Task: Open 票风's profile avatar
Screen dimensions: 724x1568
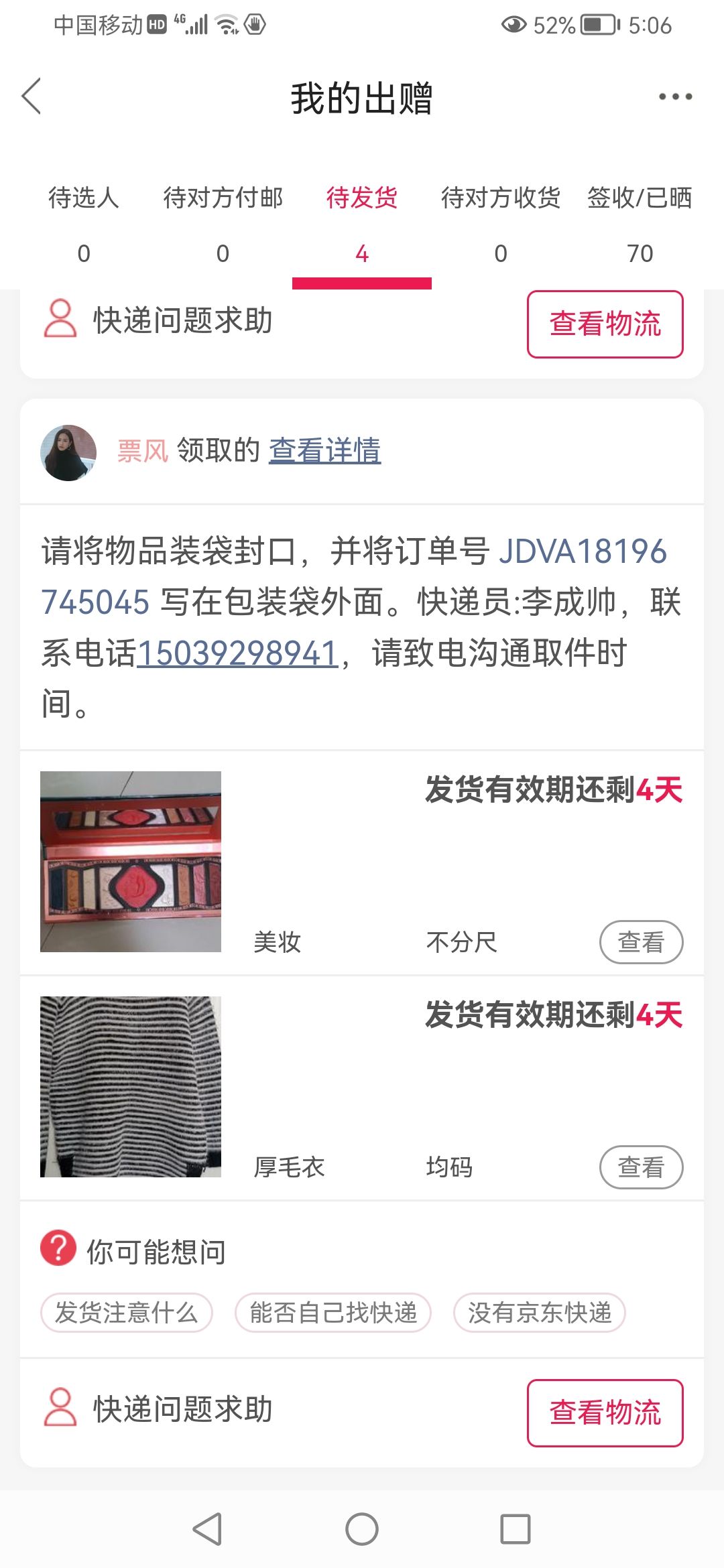Action: coord(68,452)
